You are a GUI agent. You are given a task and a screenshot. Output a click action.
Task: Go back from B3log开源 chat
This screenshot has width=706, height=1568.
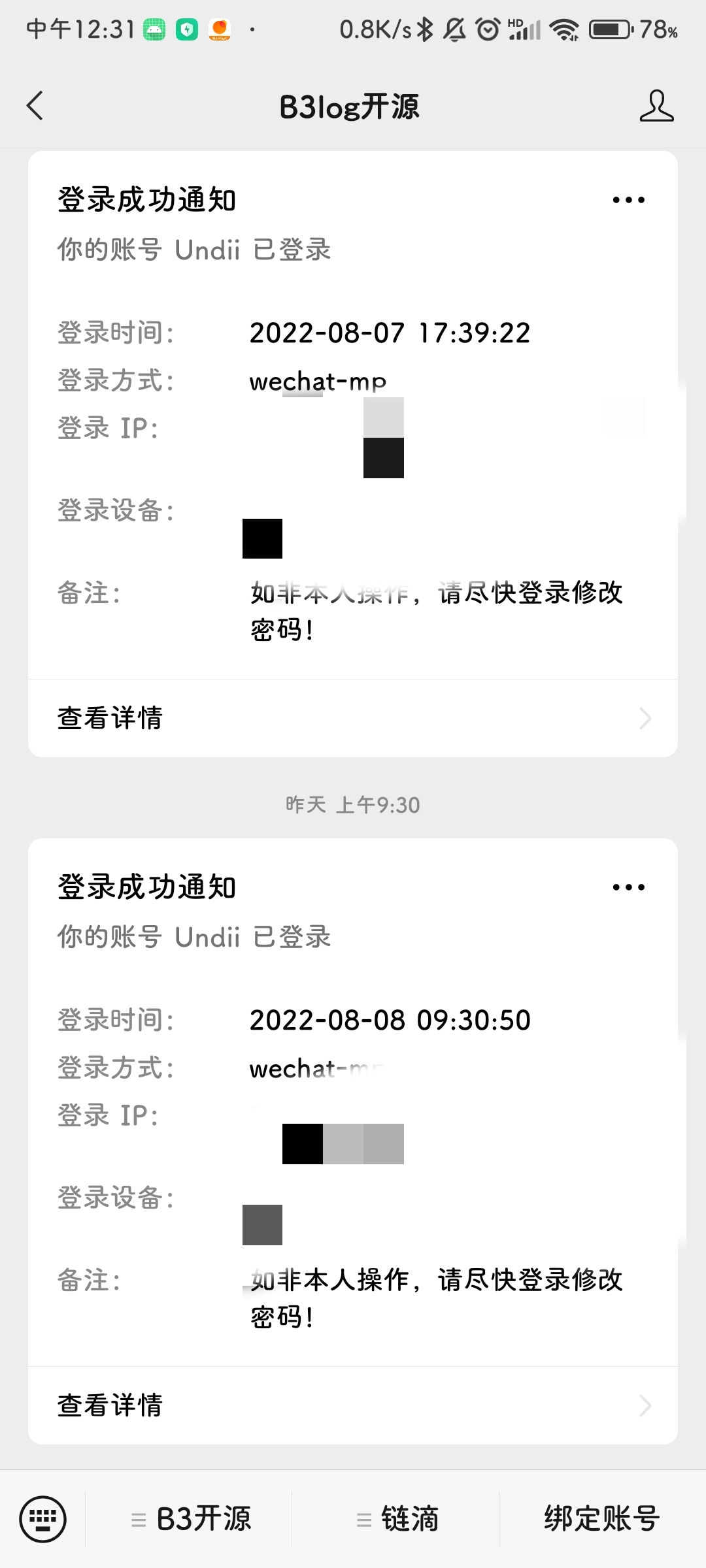[35, 106]
